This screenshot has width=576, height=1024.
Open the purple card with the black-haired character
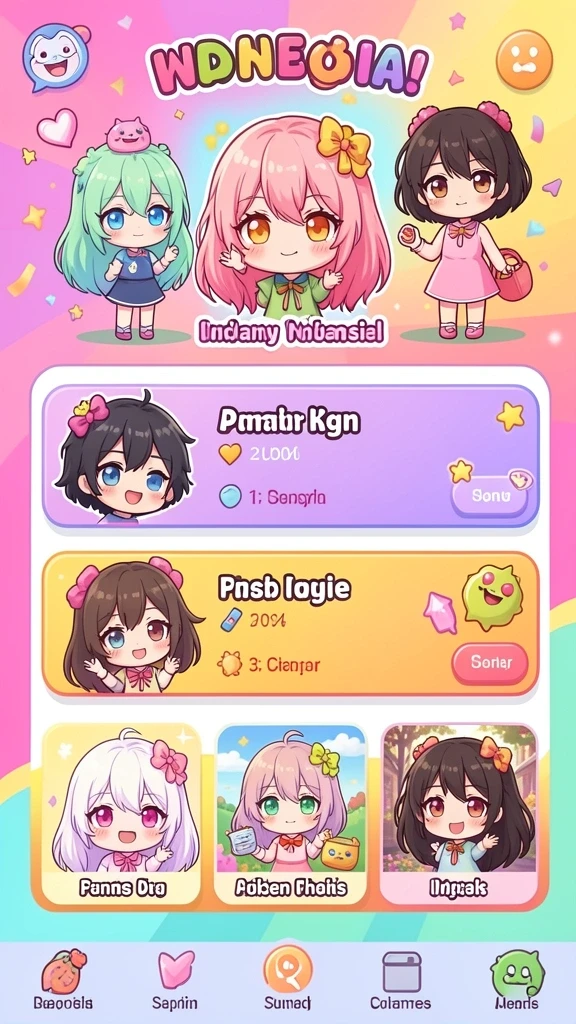pyautogui.click(x=291, y=456)
